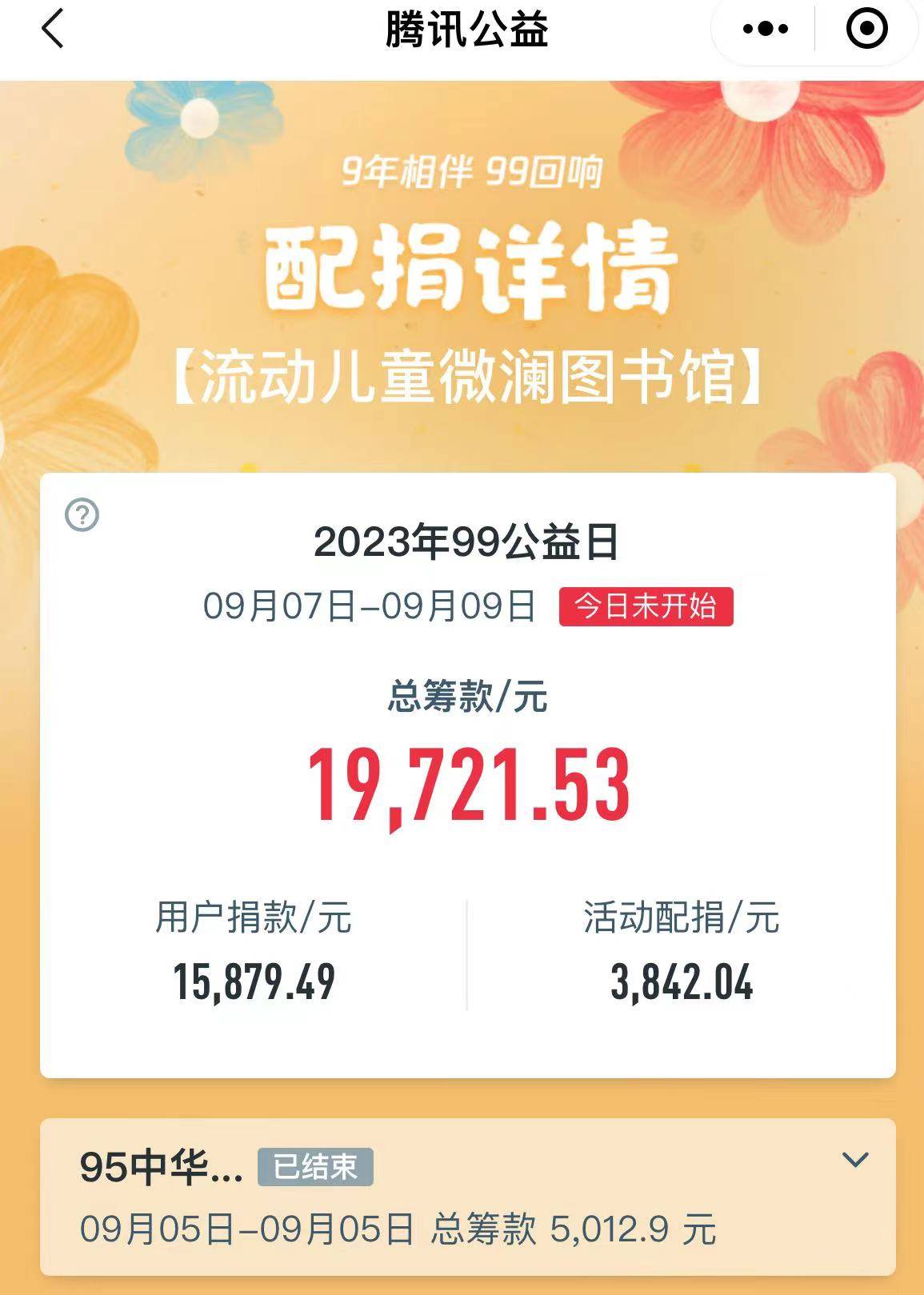Close the mini program with the circle button
This screenshot has width=924, height=1295.
(866, 30)
